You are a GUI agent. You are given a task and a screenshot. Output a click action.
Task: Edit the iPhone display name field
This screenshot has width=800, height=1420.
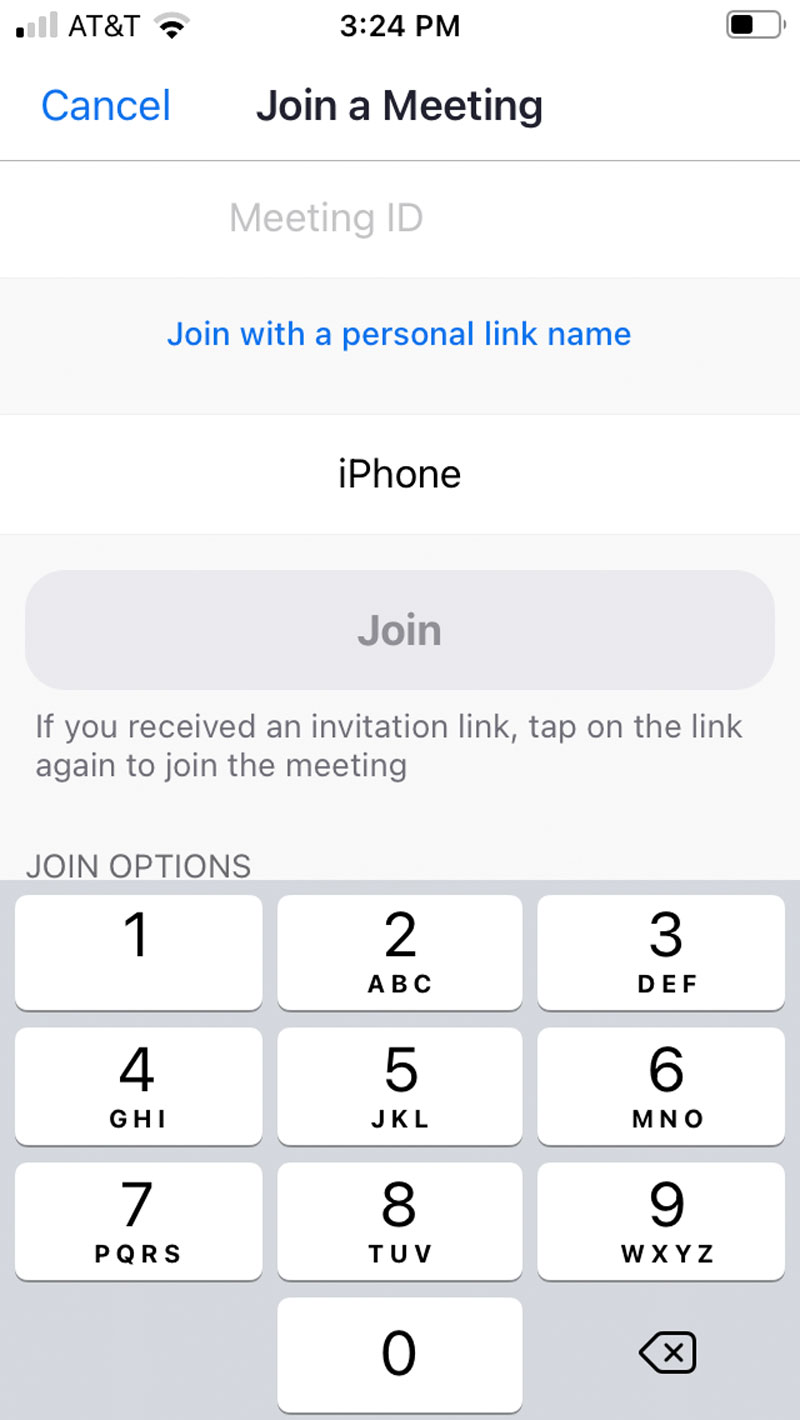(400, 474)
